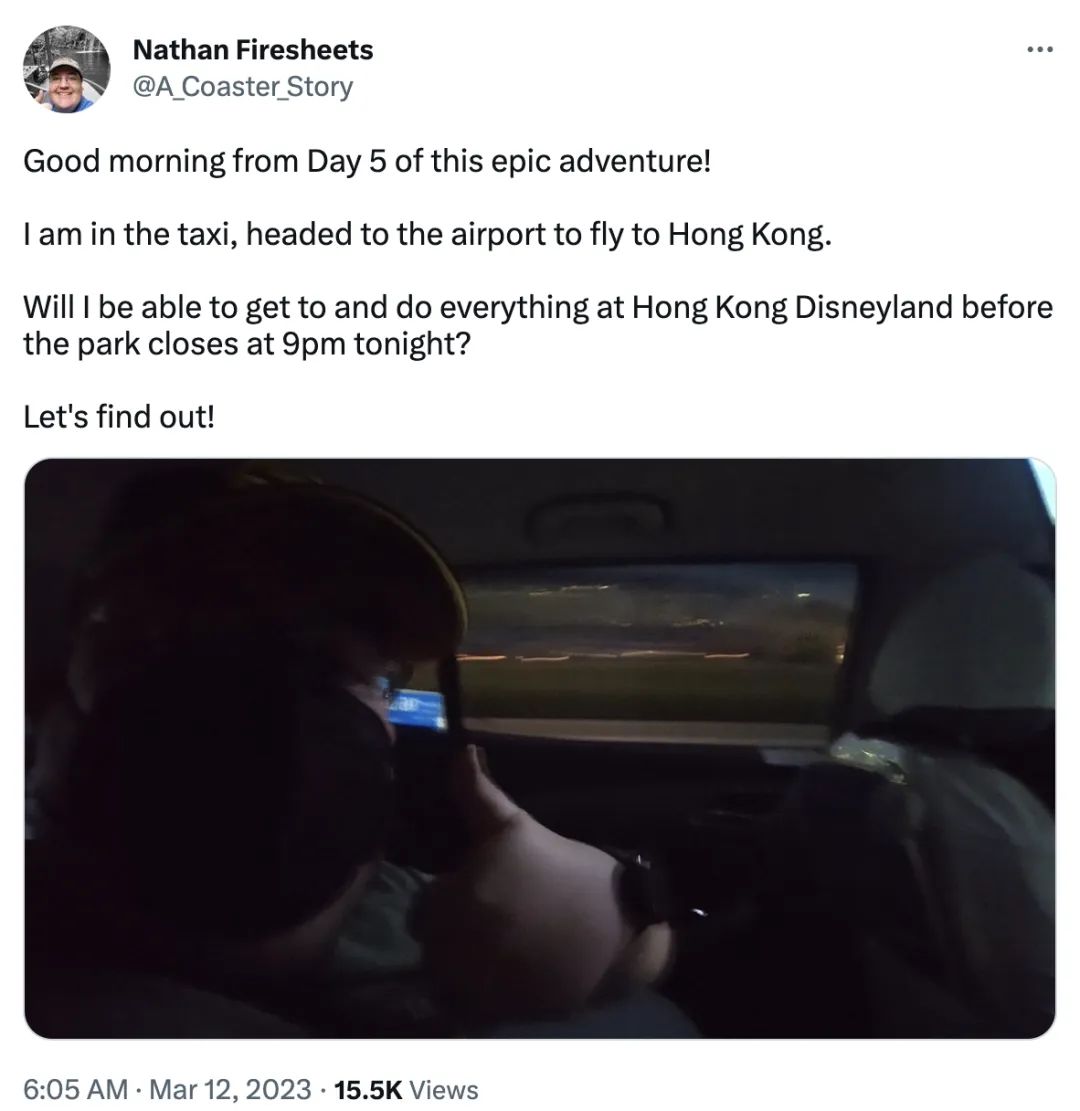Open the tweet's three-dot overflow menu
The image size is (1080, 1111).
pos(1039,49)
